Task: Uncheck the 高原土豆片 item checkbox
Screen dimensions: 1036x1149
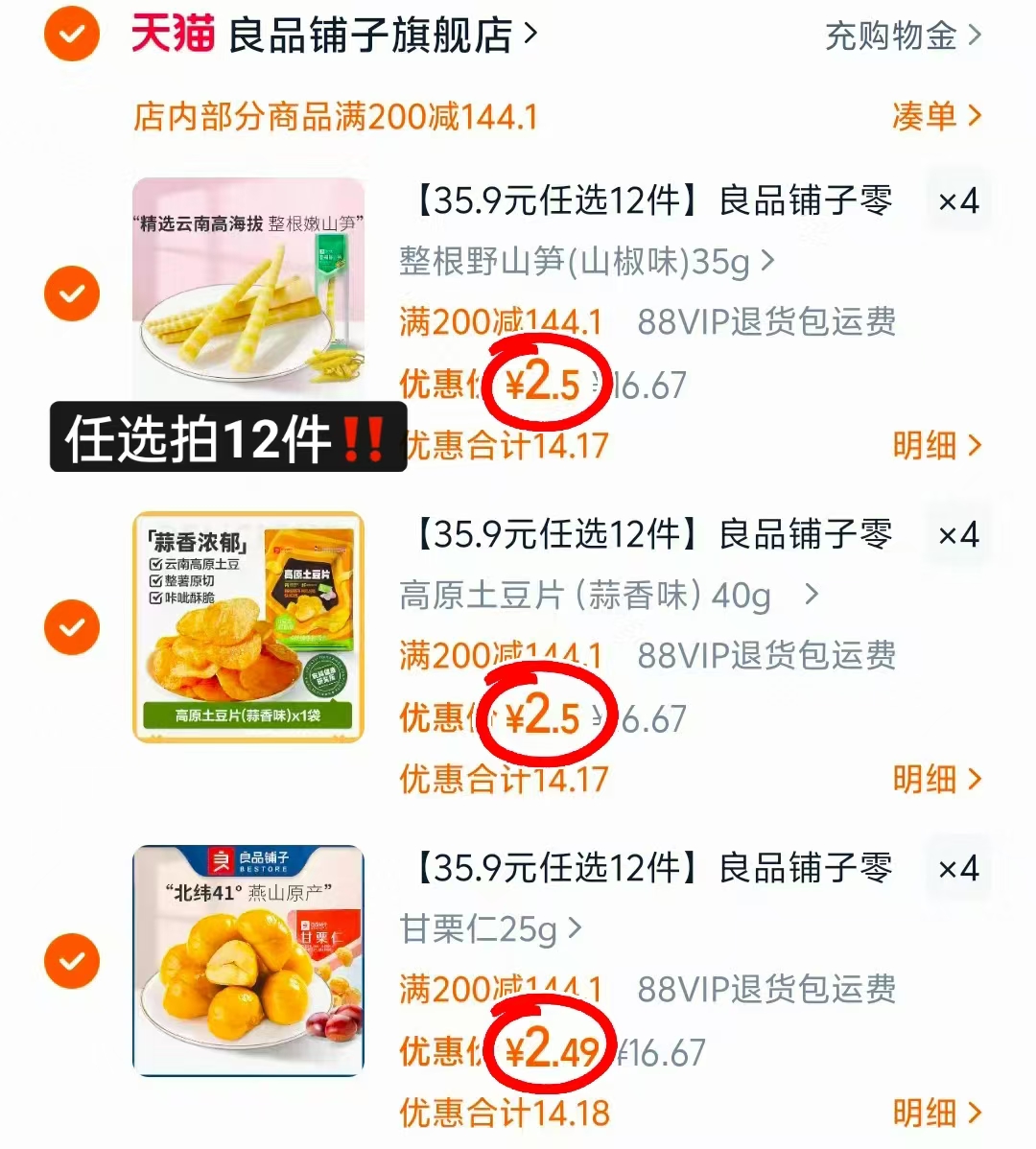Action: 71,628
